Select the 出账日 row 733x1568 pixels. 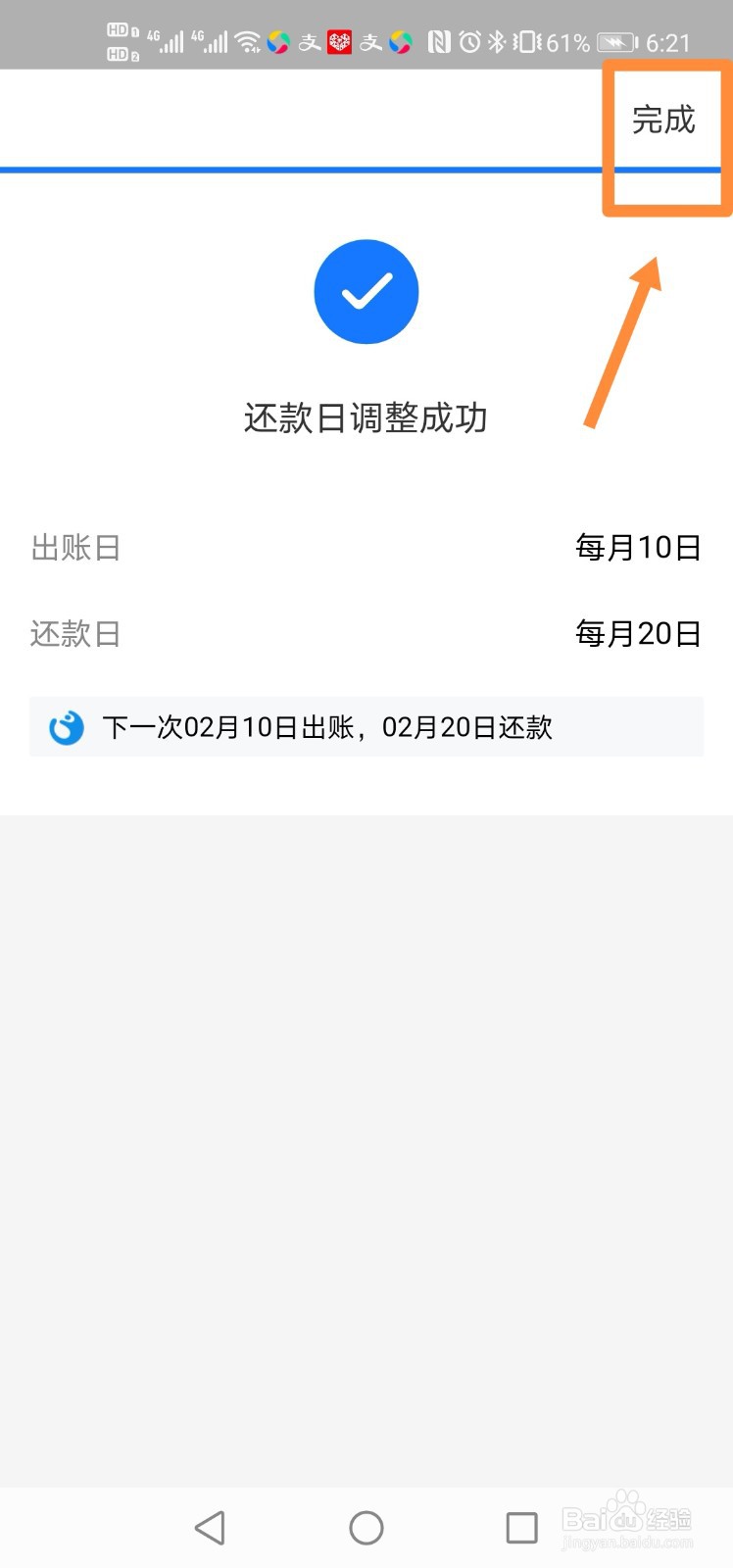[366, 547]
